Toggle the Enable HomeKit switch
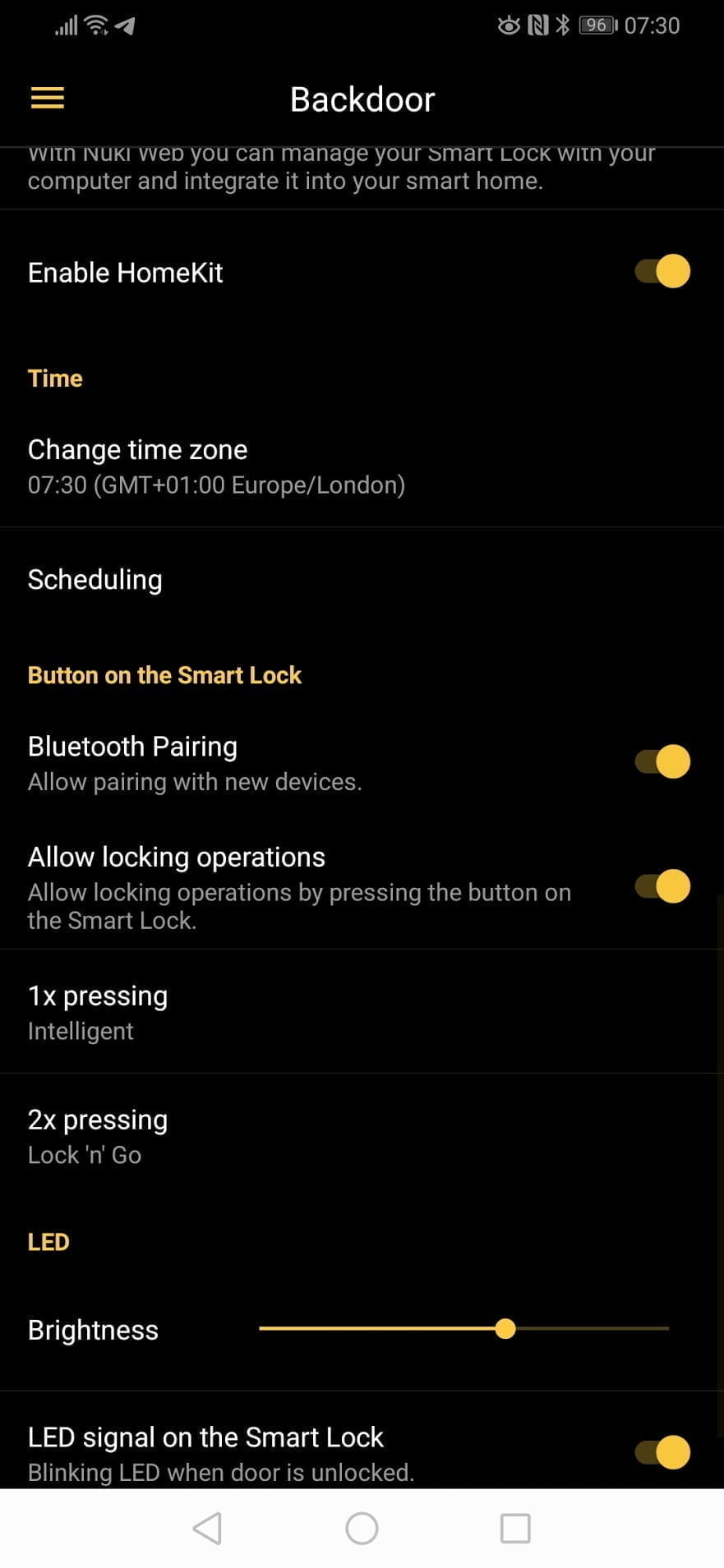The height and width of the screenshot is (1568, 724). [x=662, y=272]
